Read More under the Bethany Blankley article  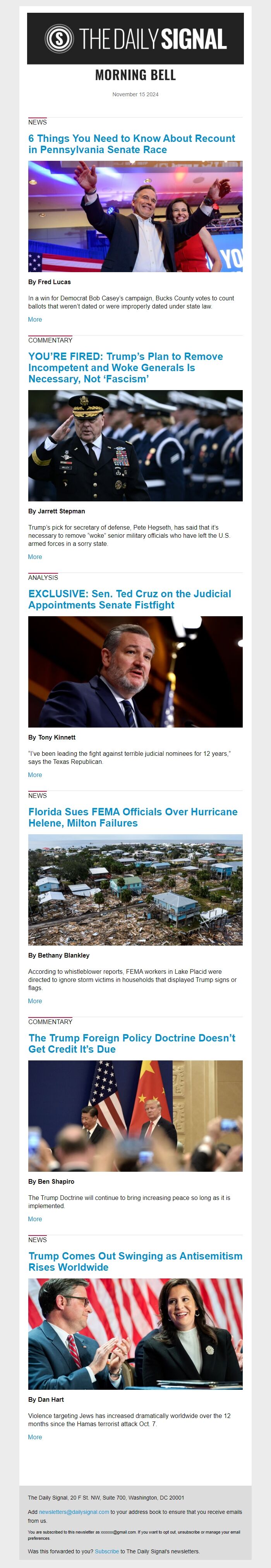[35, 1001]
